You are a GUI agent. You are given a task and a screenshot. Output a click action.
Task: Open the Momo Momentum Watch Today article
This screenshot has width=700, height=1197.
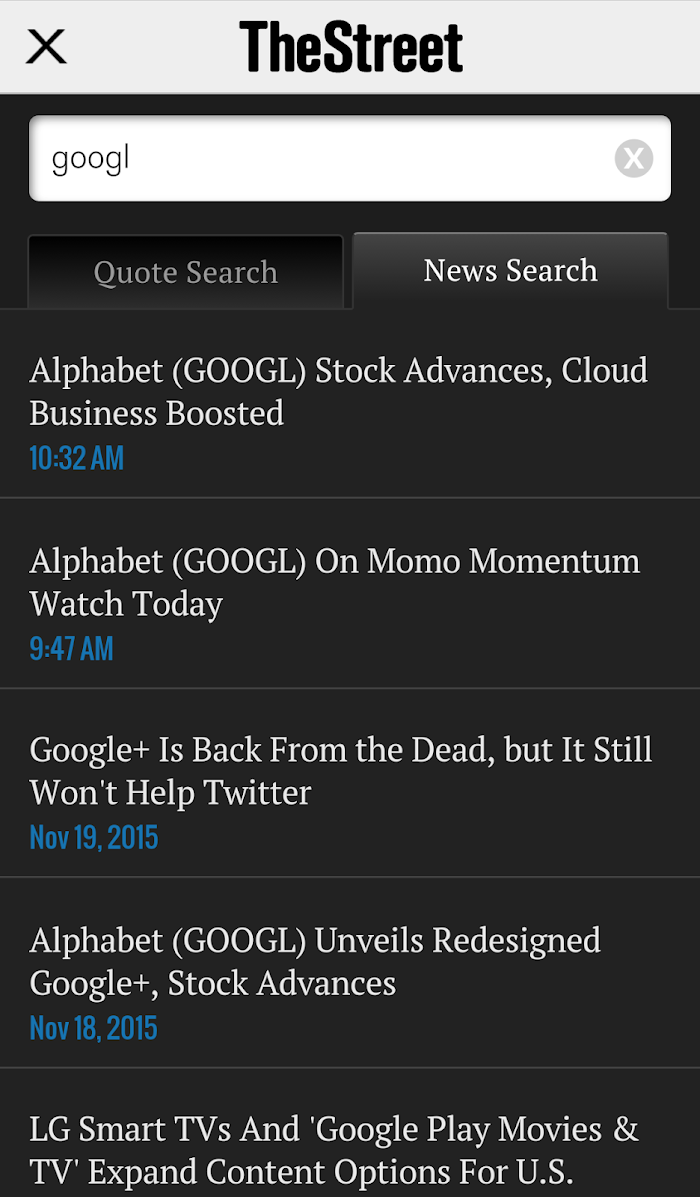tap(350, 593)
